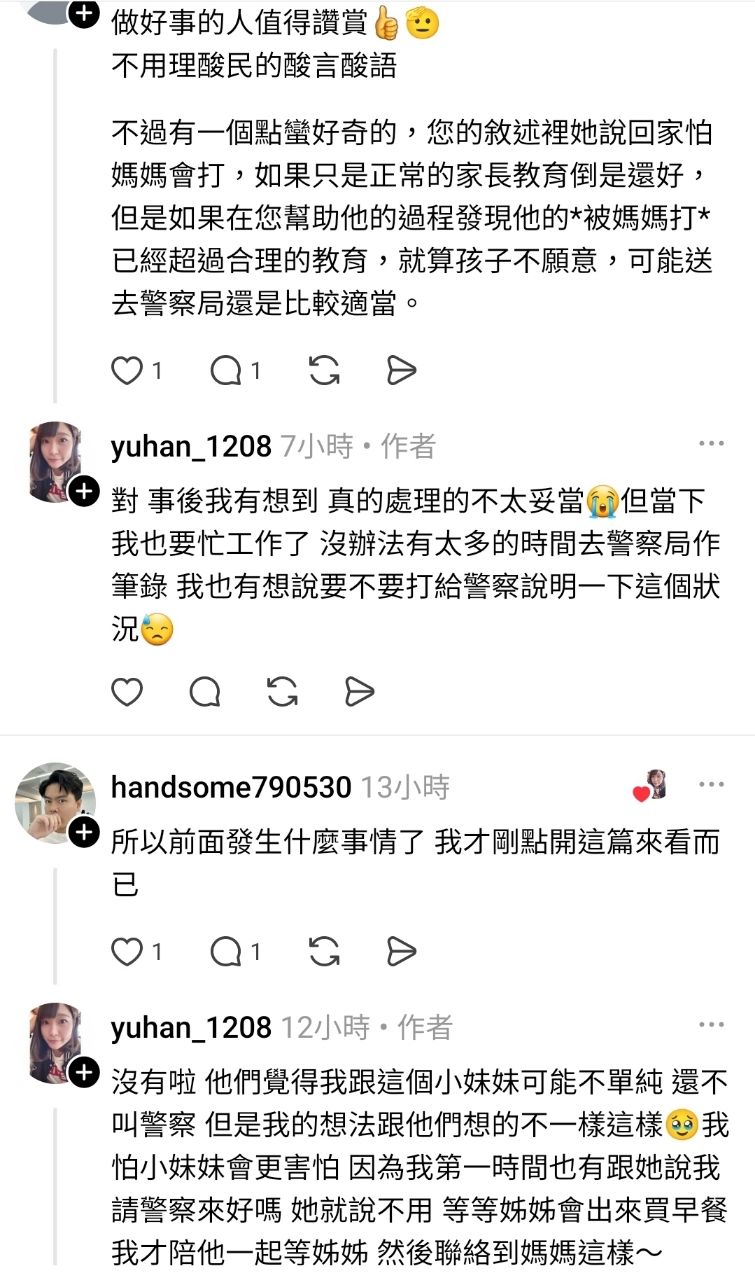Reply to yuhan_1208's 7小時 comment

click(x=205, y=691)
